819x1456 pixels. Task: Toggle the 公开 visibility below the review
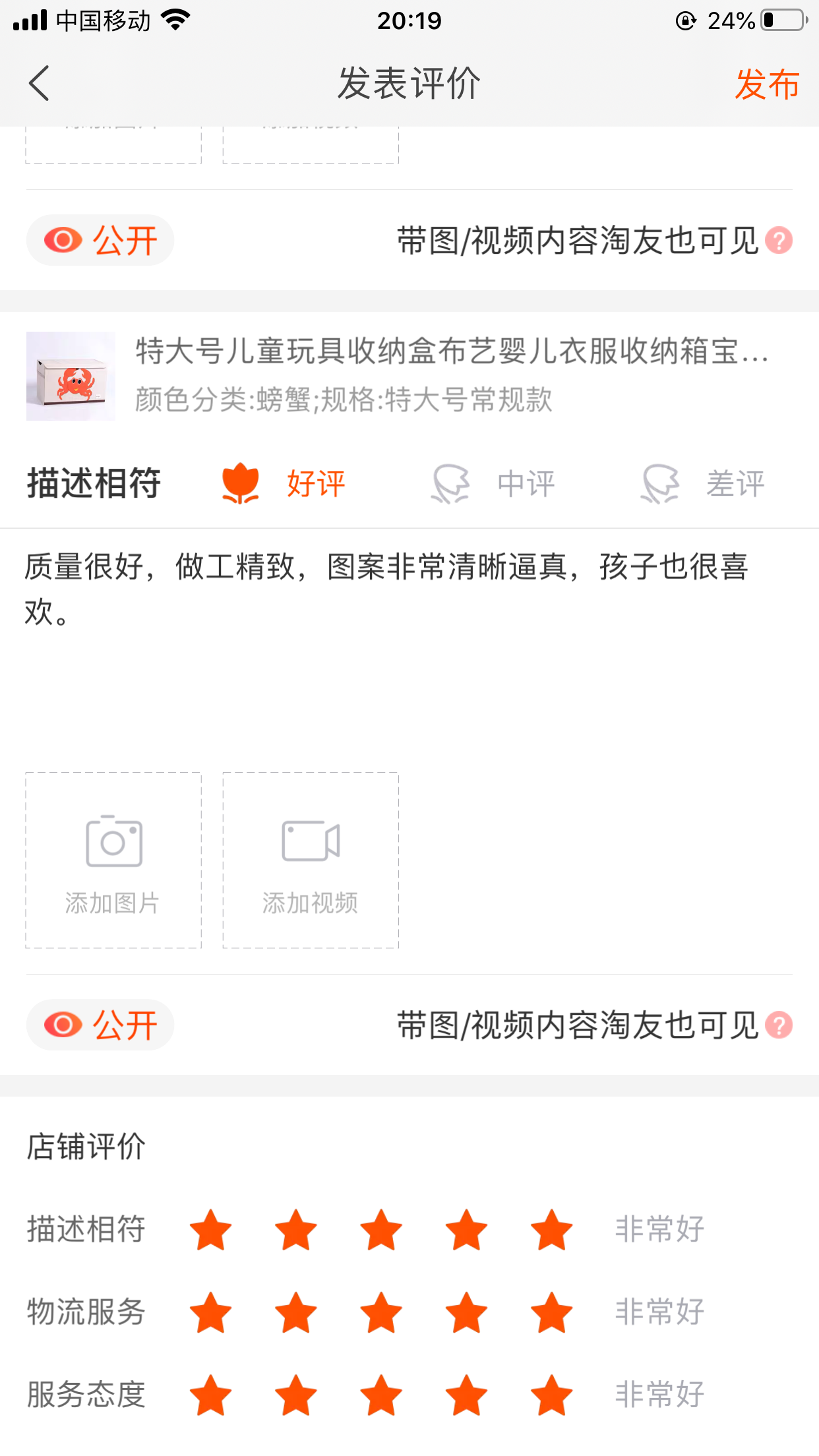100,1025
